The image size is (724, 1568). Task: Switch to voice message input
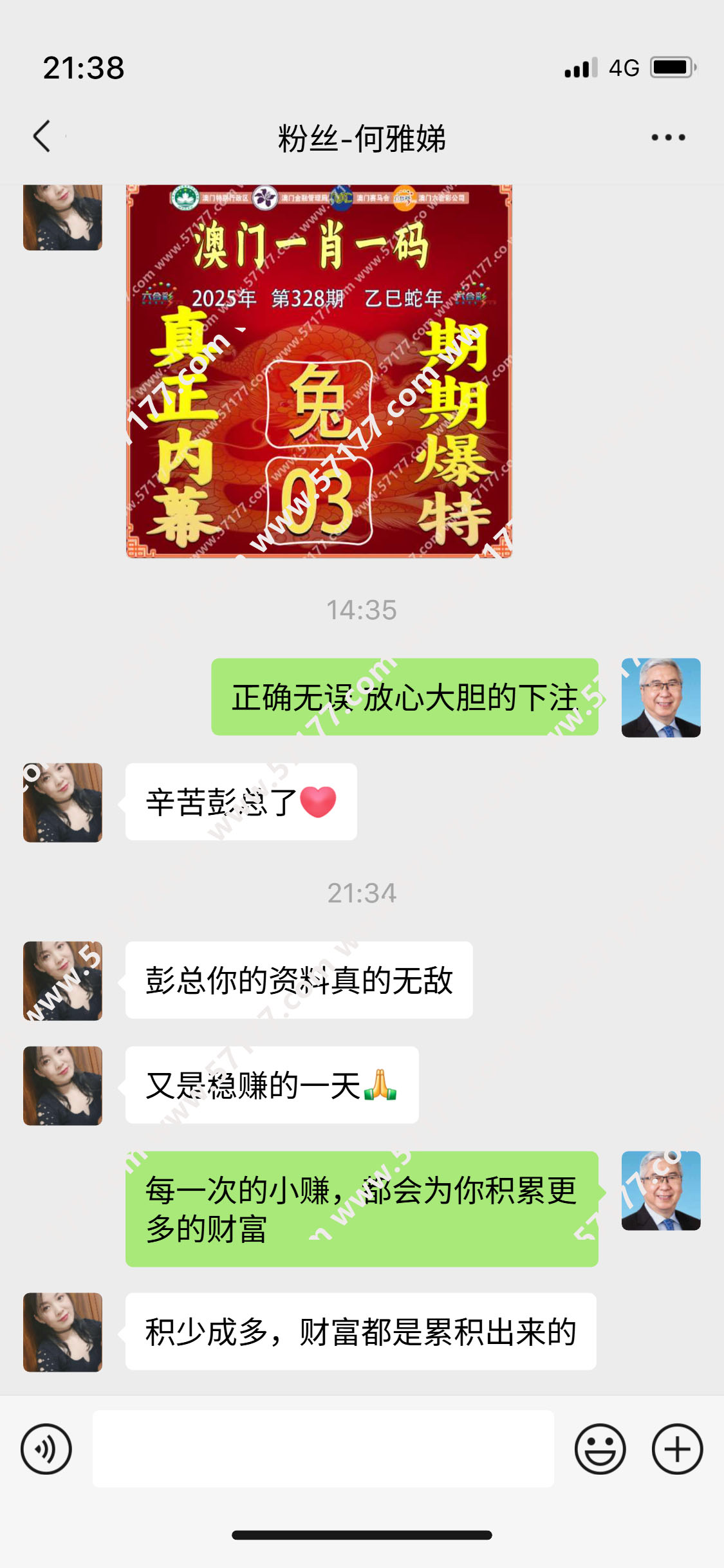46,1449
